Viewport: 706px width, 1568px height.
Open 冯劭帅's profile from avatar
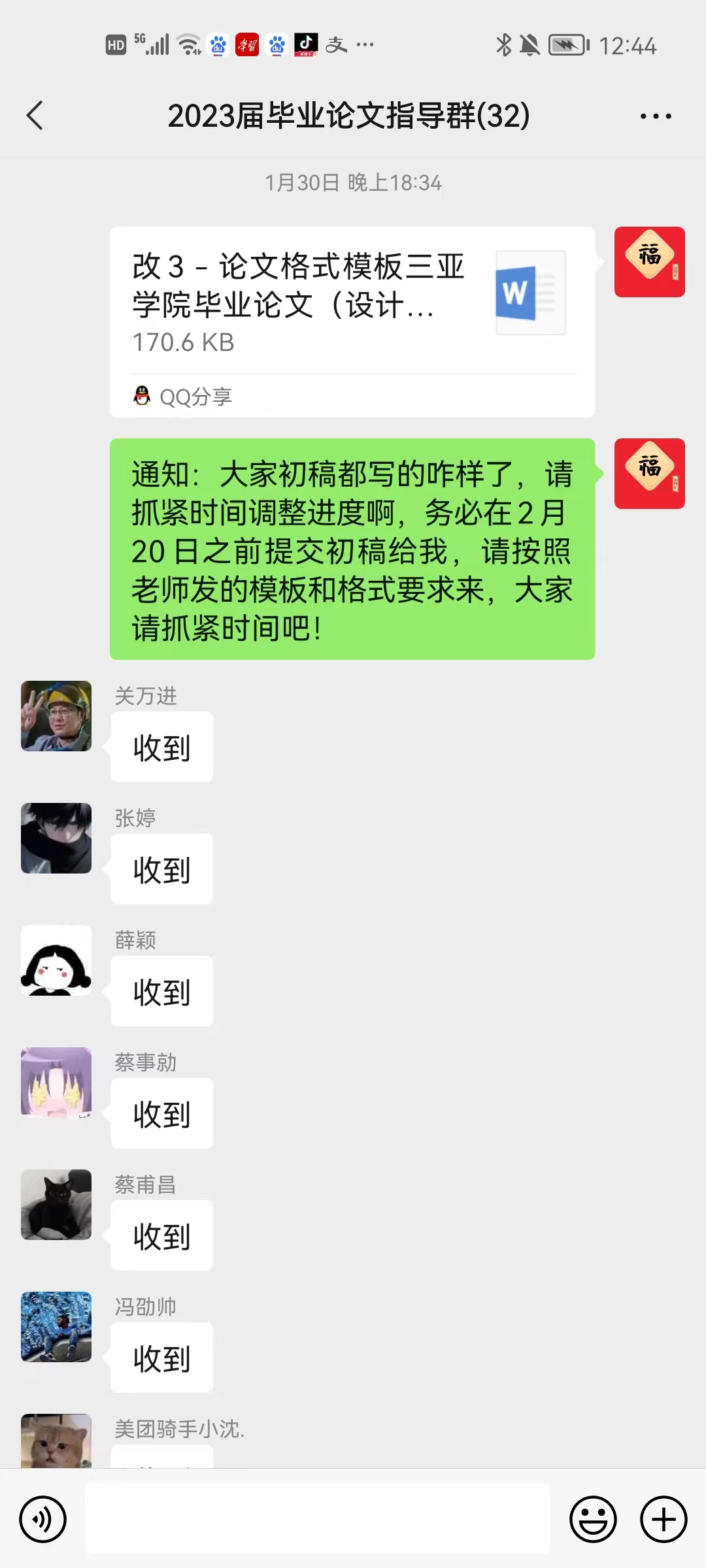click(56, 1327)
